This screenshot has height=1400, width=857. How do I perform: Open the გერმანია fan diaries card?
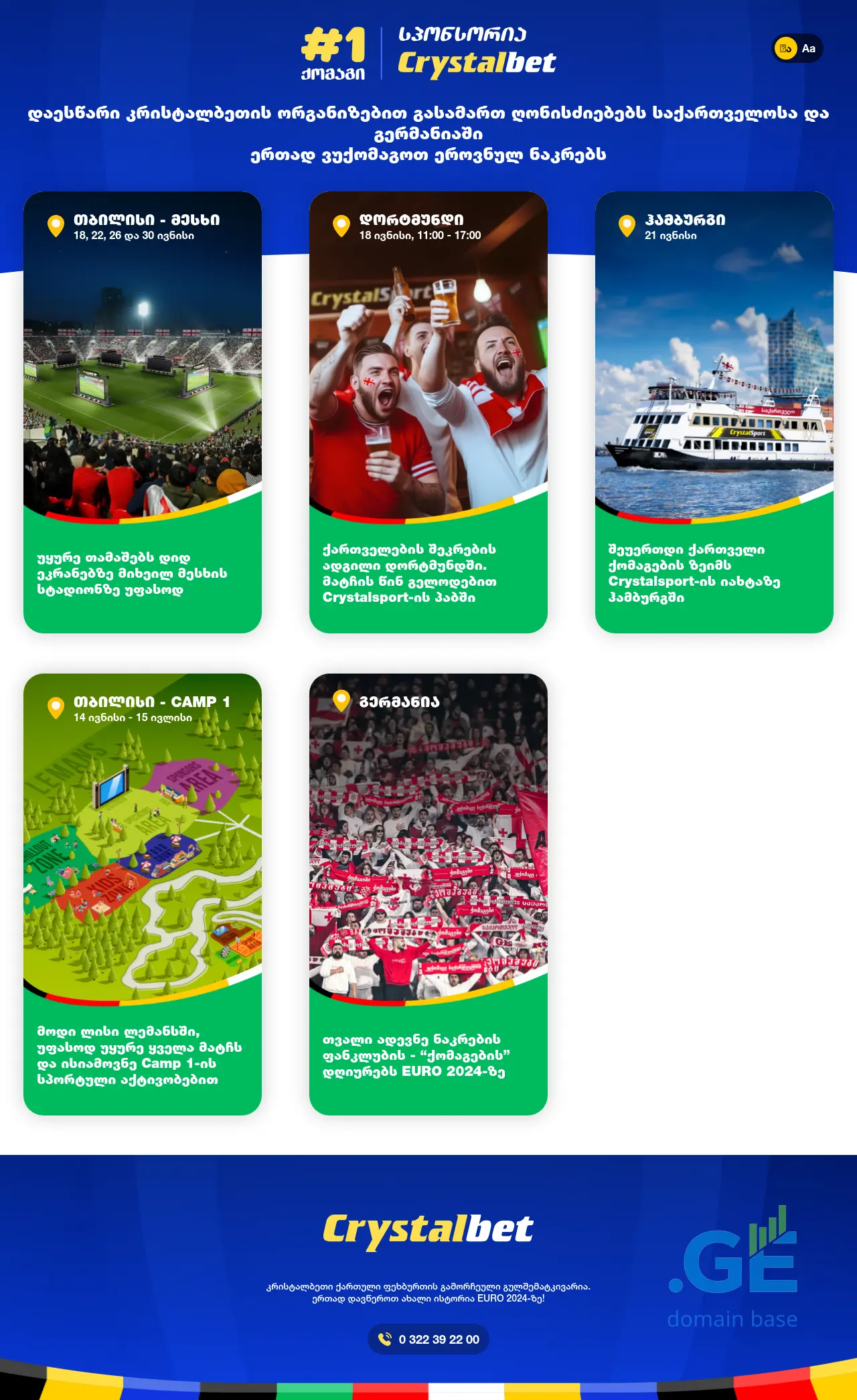(428, 894)
